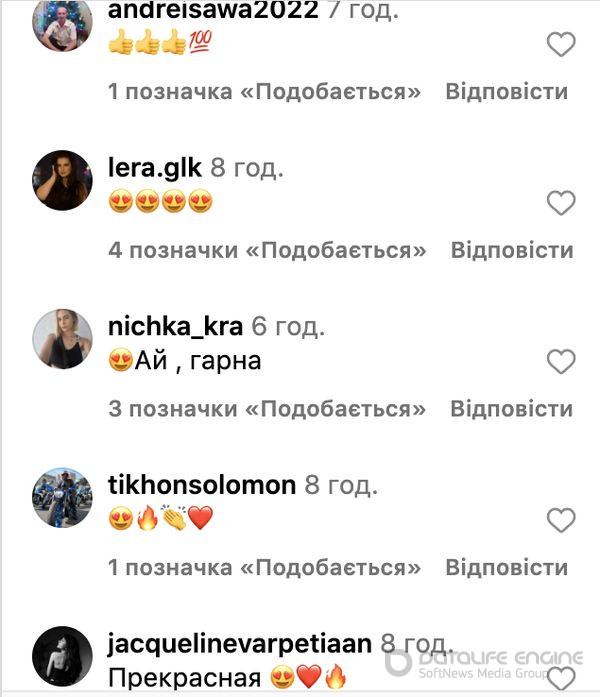Like the comment by andreisawa2022
600x697 pixels.
561,44
